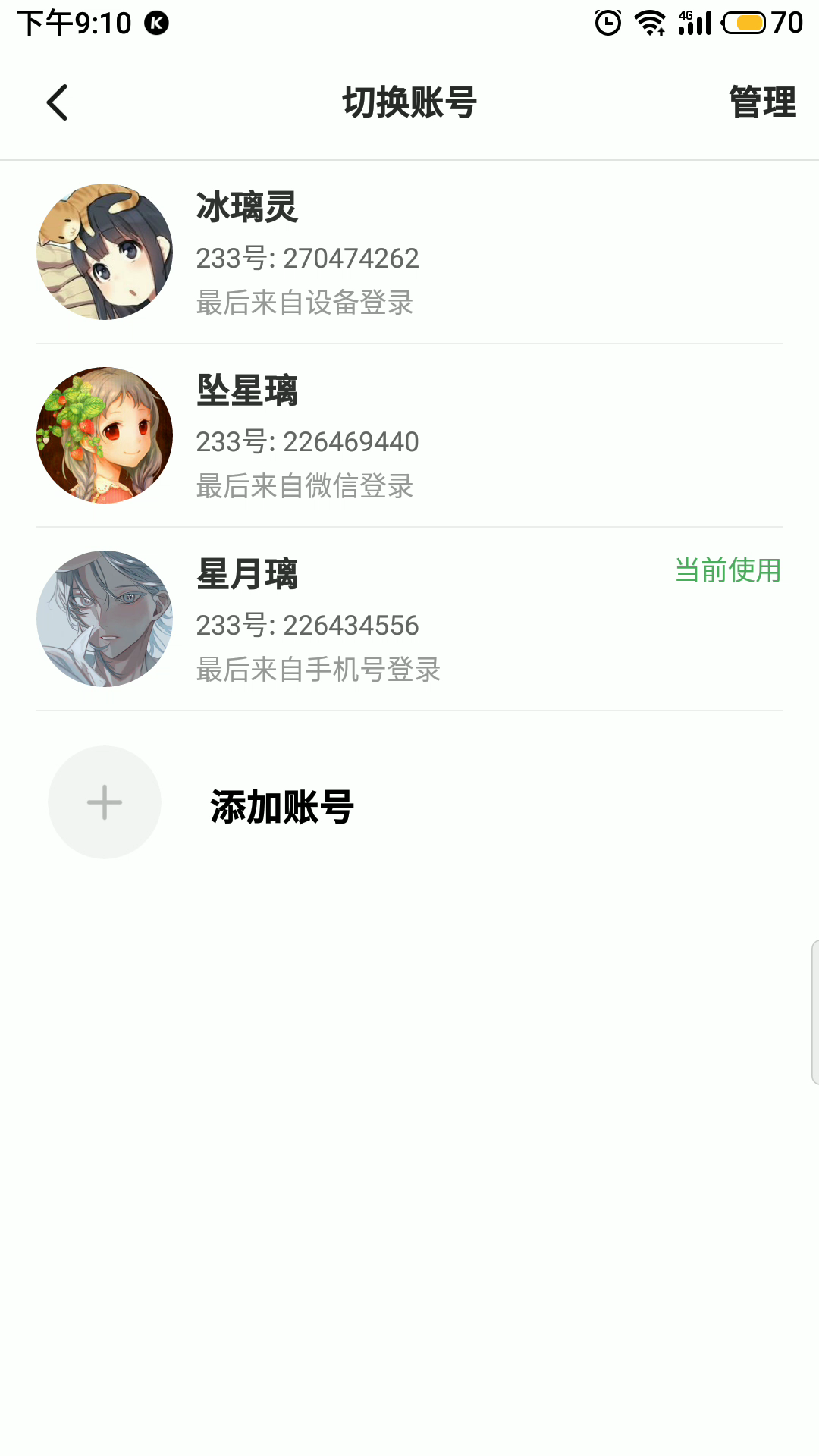Screen dimensions: 819x1456
Task: Open 管理 to manage accounts
Action: [x=761, y=102]
